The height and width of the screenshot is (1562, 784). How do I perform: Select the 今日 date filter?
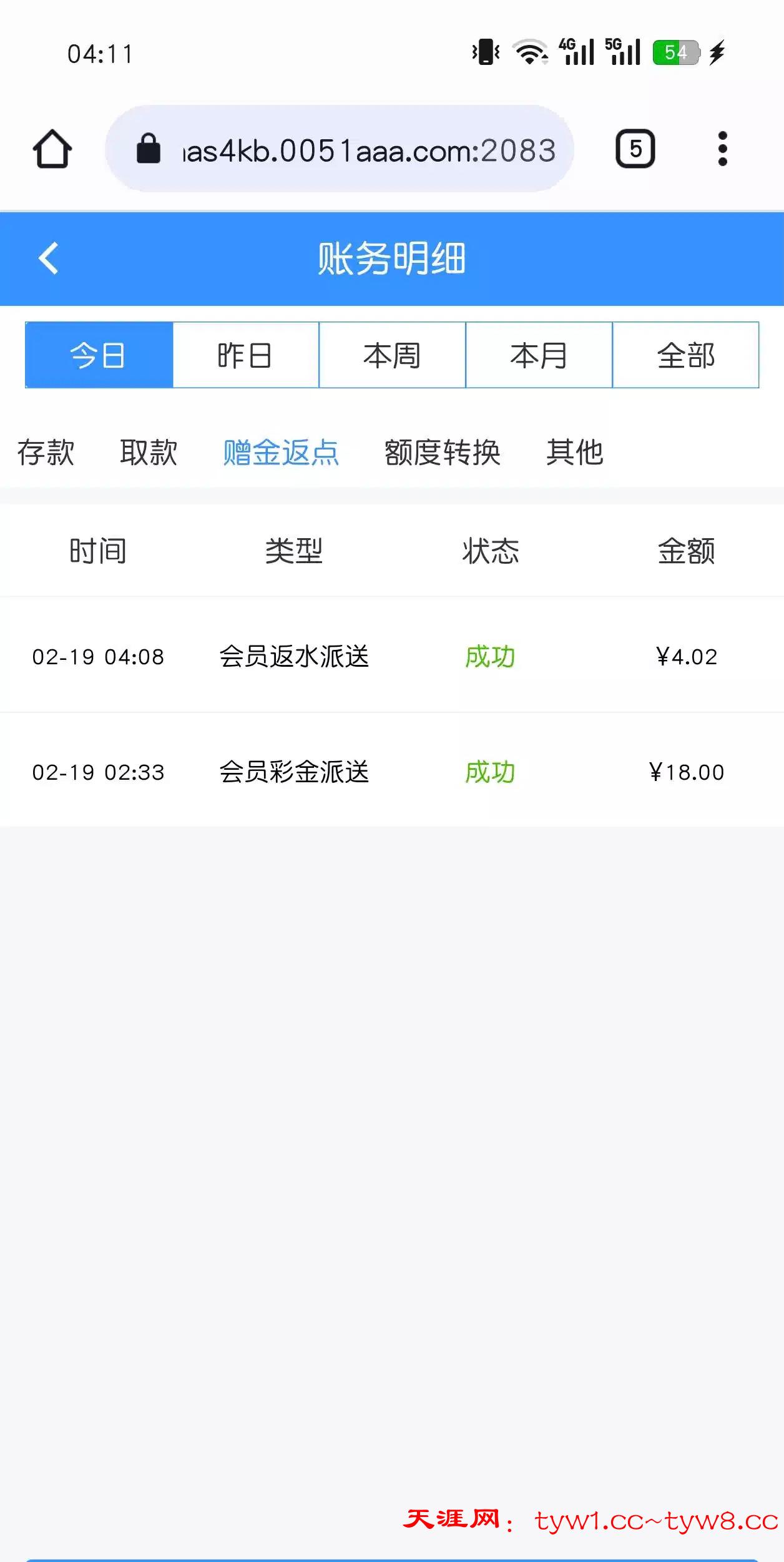99,355
